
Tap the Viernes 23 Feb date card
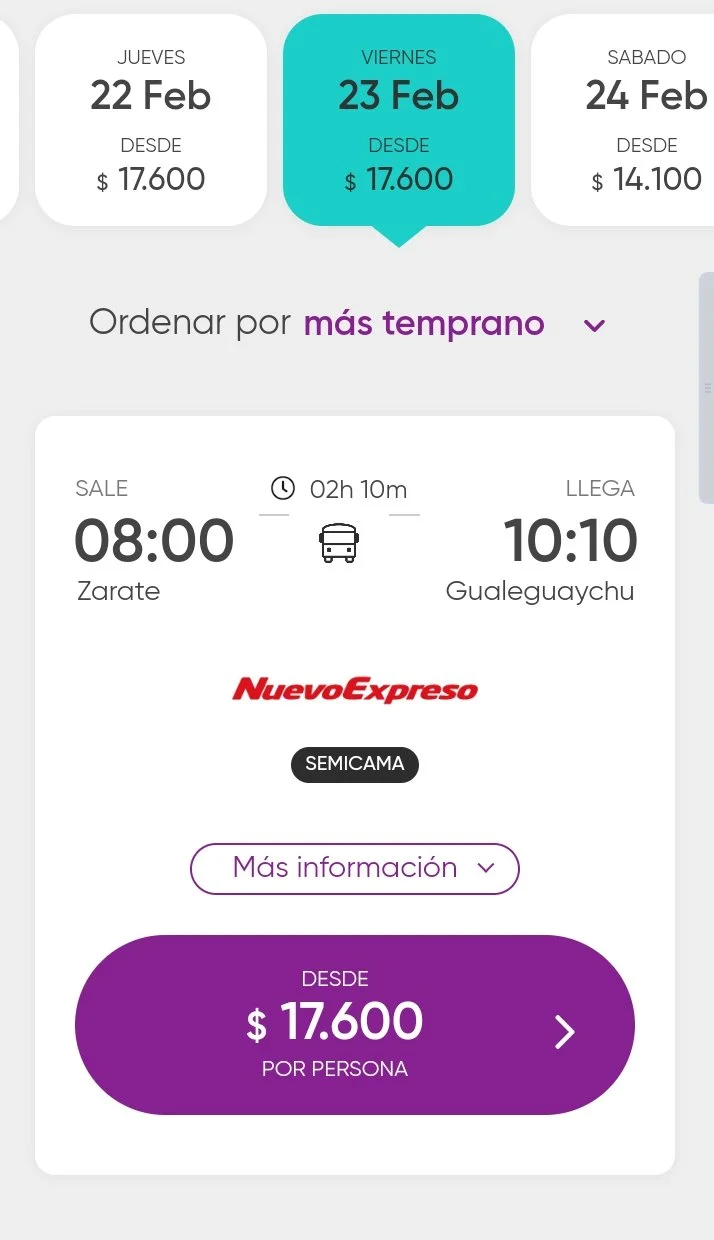tap(398, 121)
